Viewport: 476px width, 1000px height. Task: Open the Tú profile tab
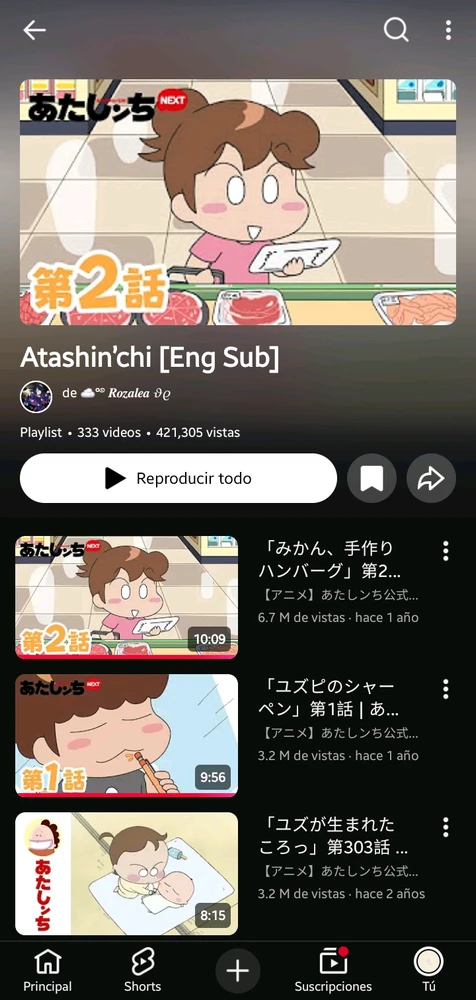coord(428,970)
